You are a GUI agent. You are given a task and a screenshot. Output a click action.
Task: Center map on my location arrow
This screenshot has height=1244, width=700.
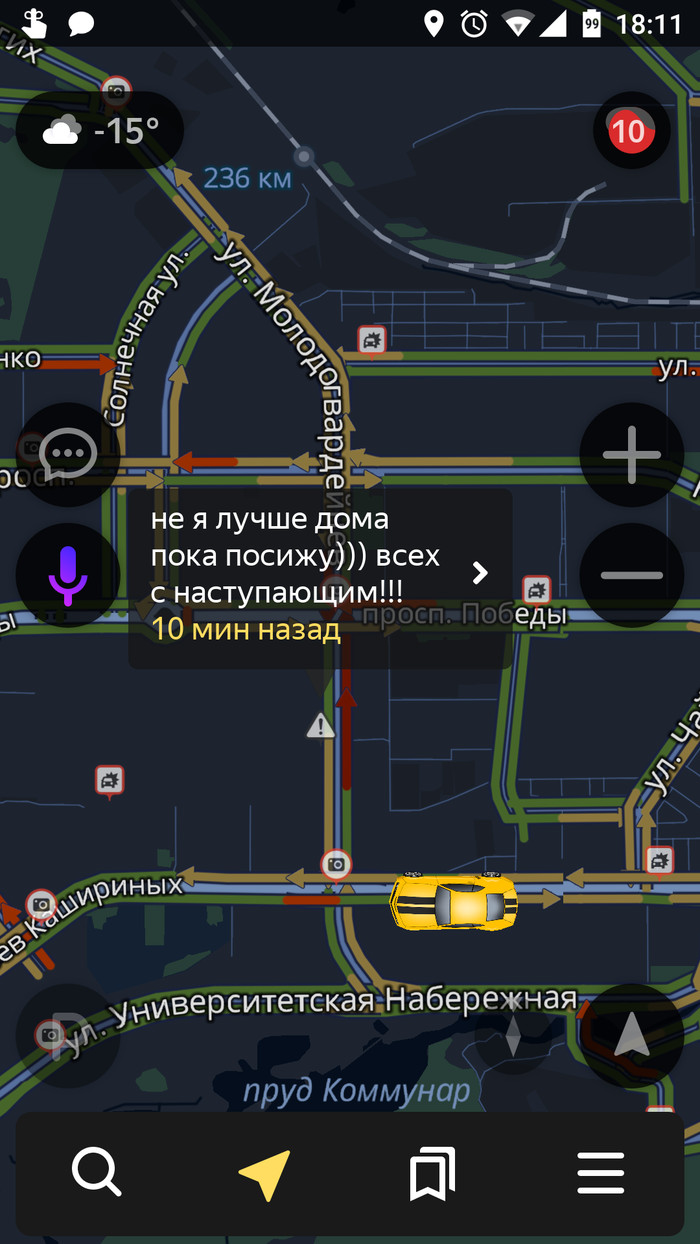click(x=631, y=1035)
